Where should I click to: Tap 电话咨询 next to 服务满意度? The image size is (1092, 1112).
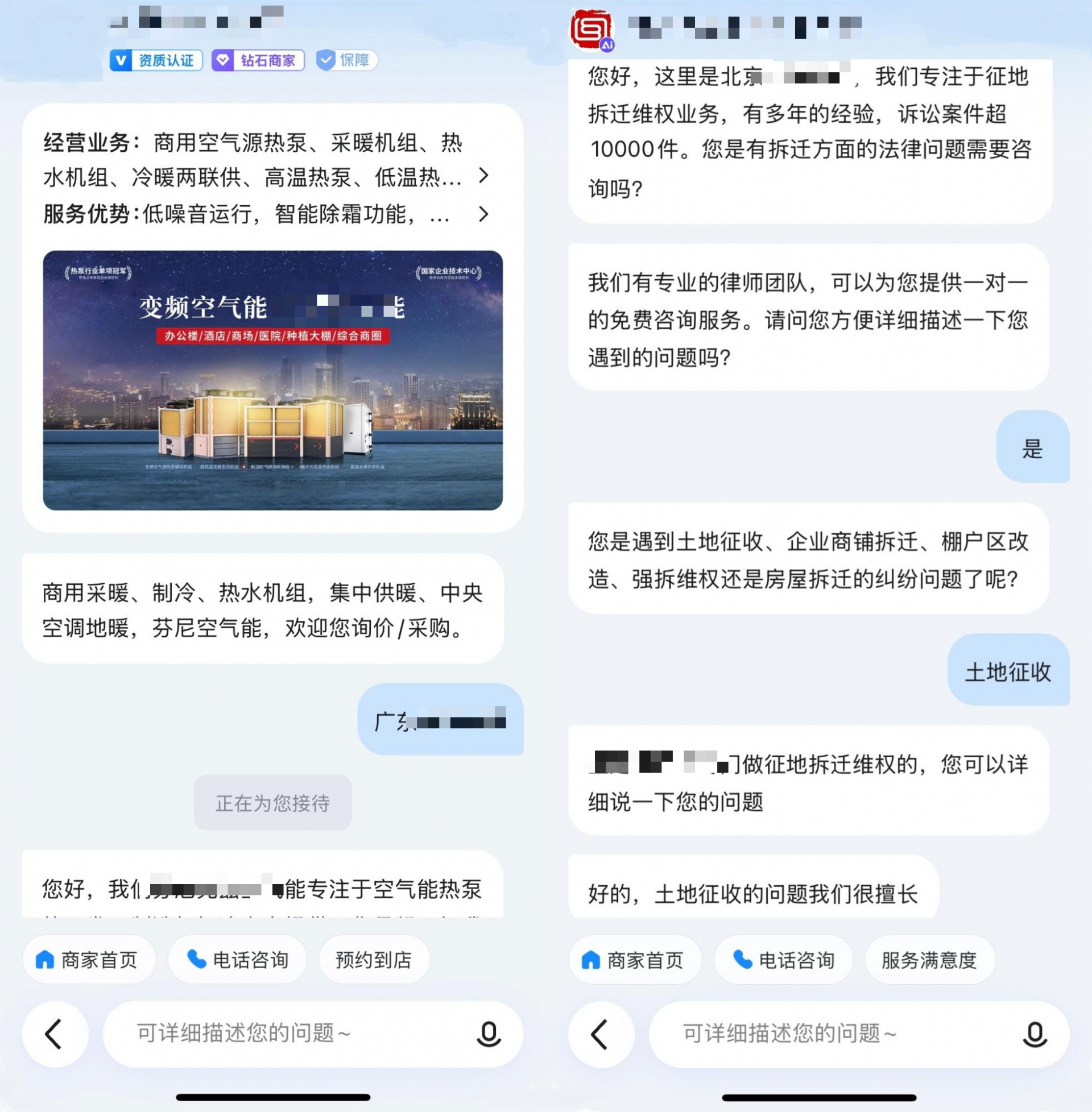[x=784, y=960]
